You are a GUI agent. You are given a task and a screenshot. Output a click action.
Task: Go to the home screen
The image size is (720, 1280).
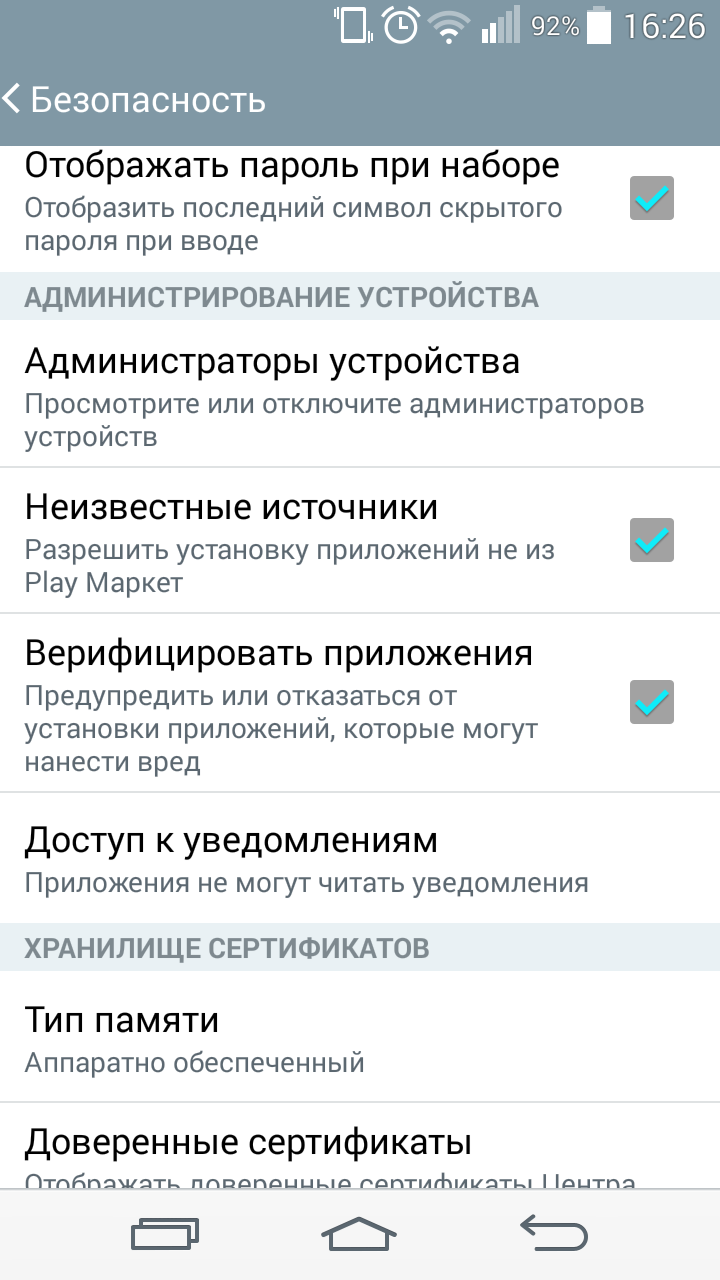point(359,1235)
